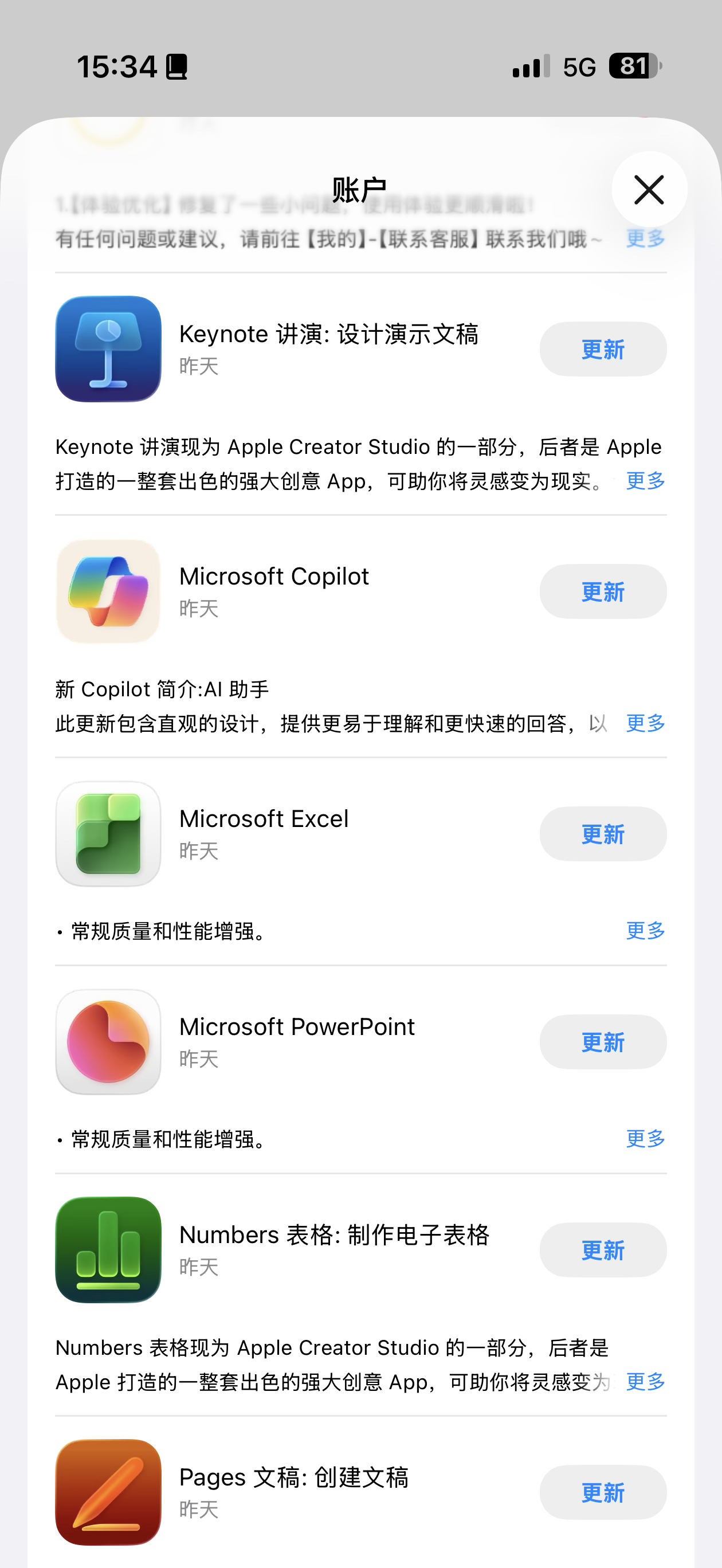This screenshot has width=722, height=1568.
Task: Expand 更多 for Numbers release notes
Action: (645, 1382)
